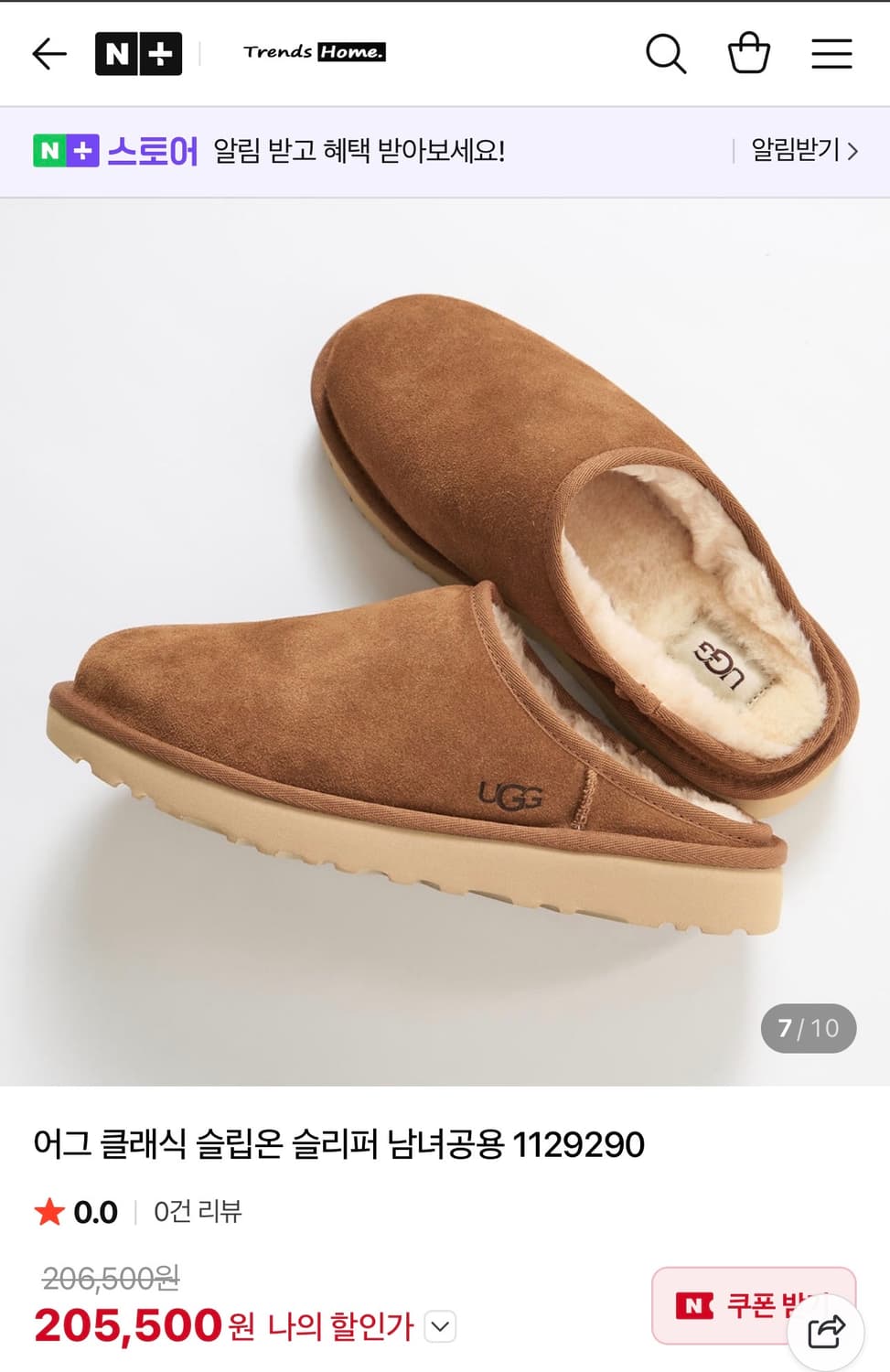Viewport: 890px width, 1372px height.
Task: Open the shopping bag icon
Action: (x=749, y=54)
